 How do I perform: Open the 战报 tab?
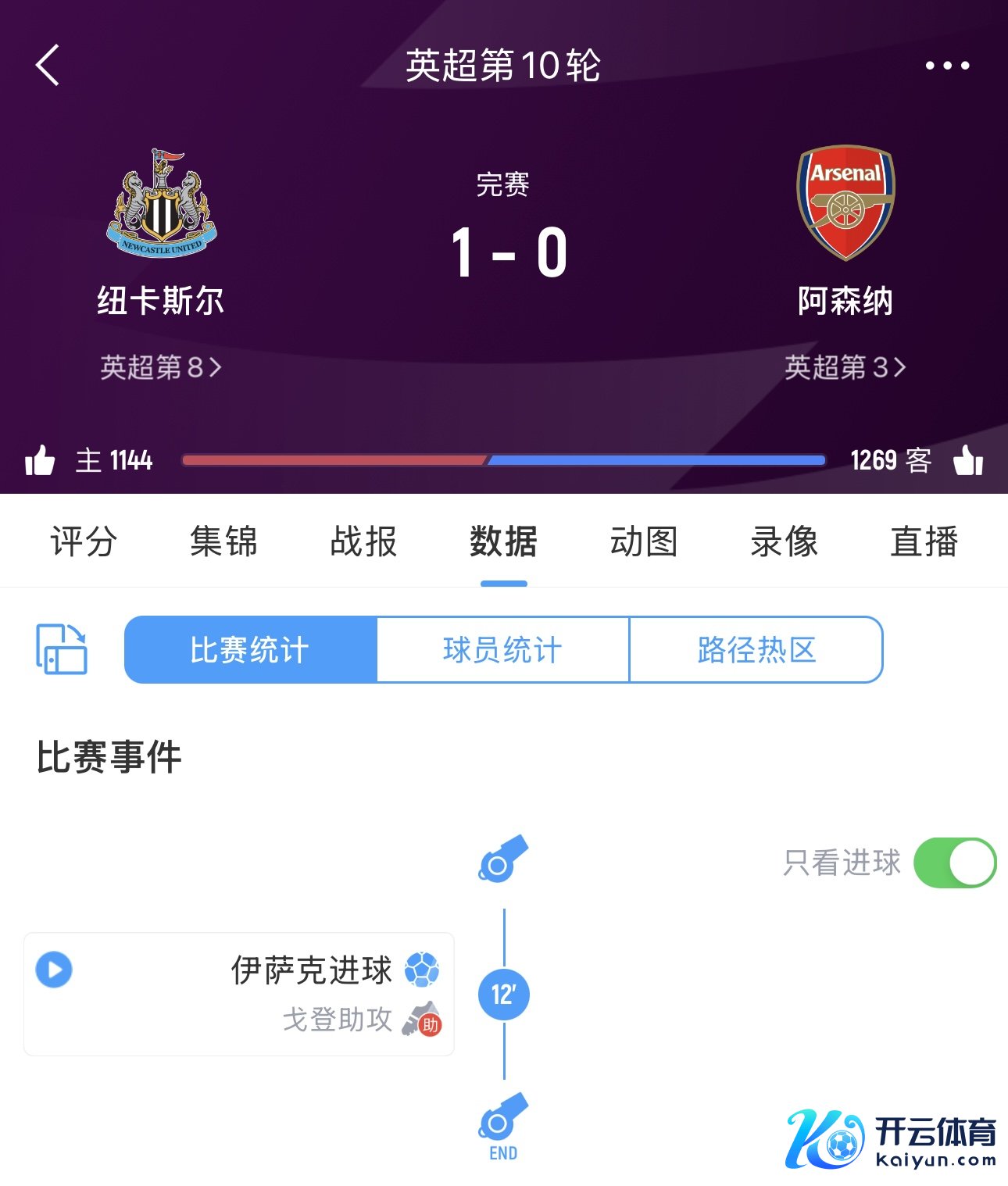[x=363, y=541]
